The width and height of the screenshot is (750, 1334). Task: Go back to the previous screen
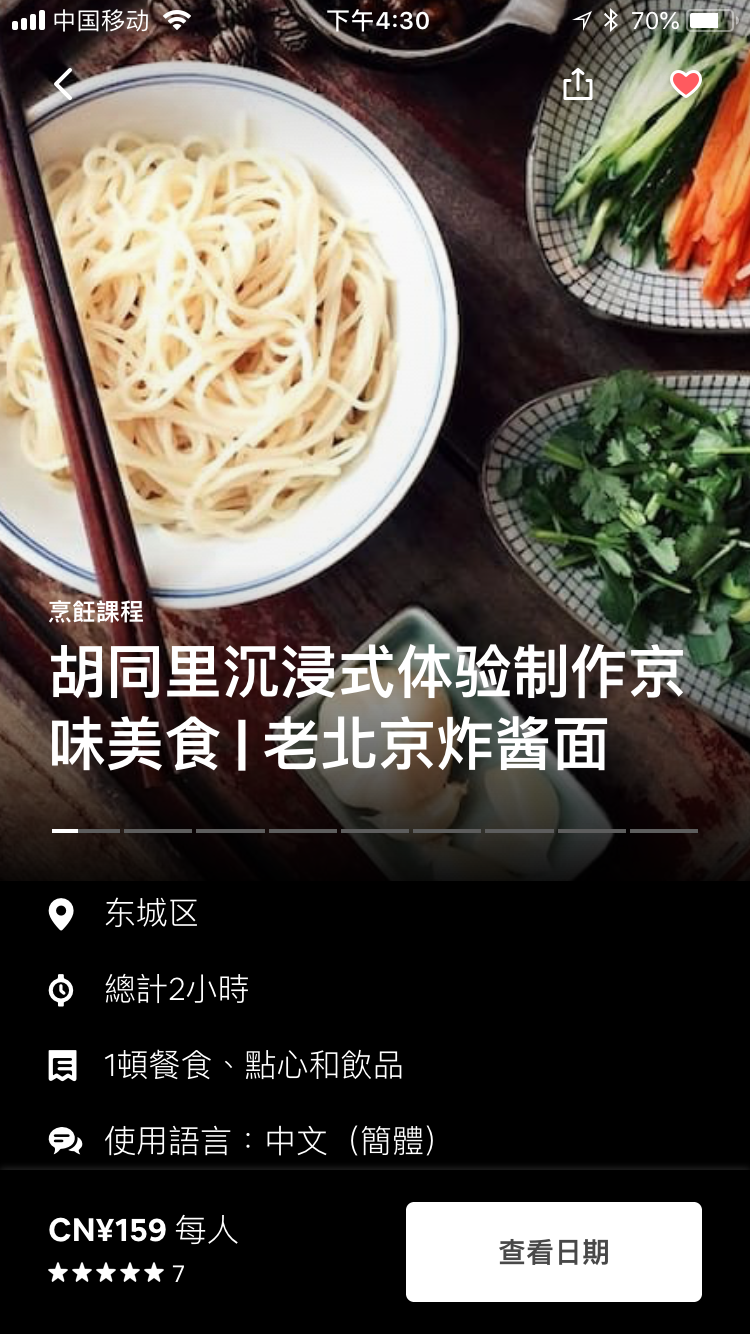click(63, 84)
